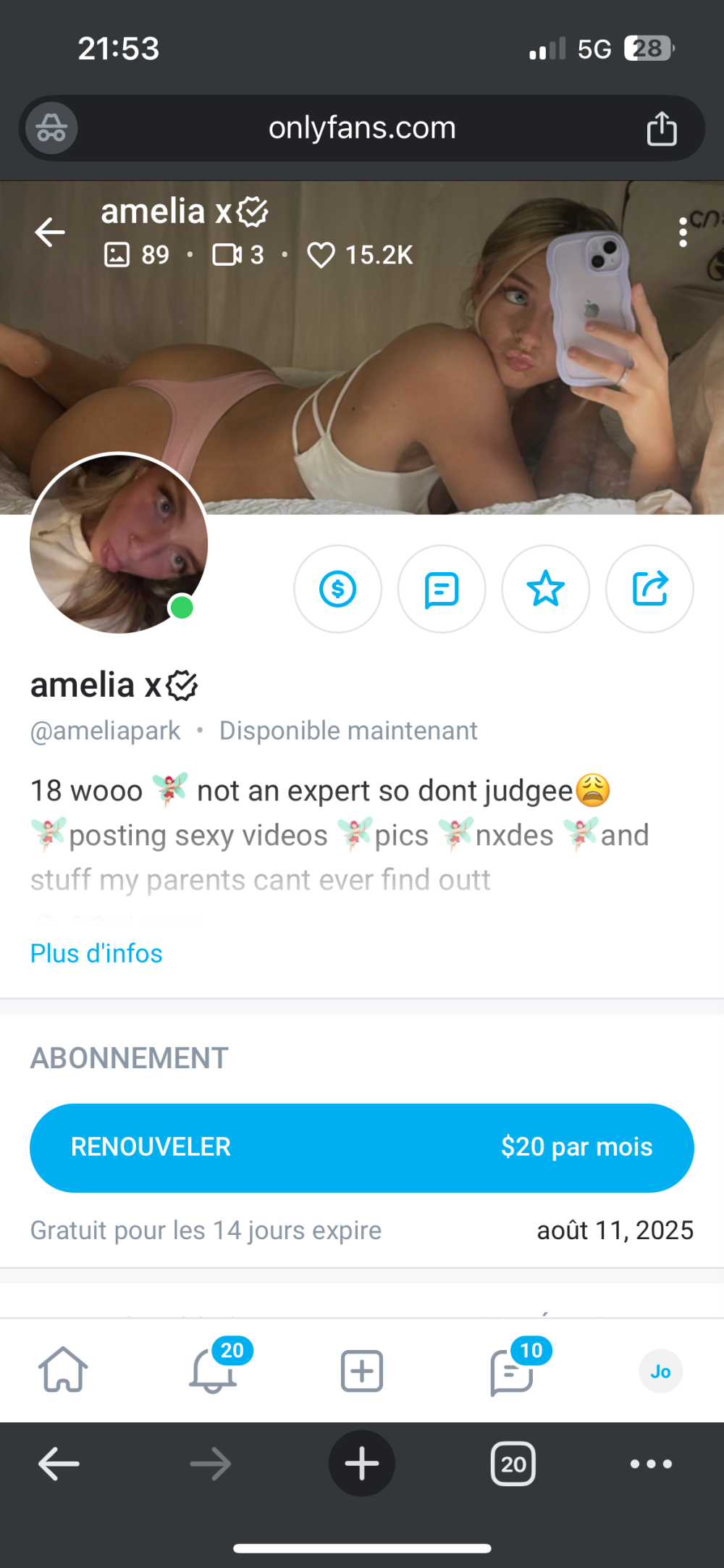Image resolution: width=724 pixels, height=1568 pixels.
Task: Open notifications bell with 20 badge
Action: coord(214,1370)
